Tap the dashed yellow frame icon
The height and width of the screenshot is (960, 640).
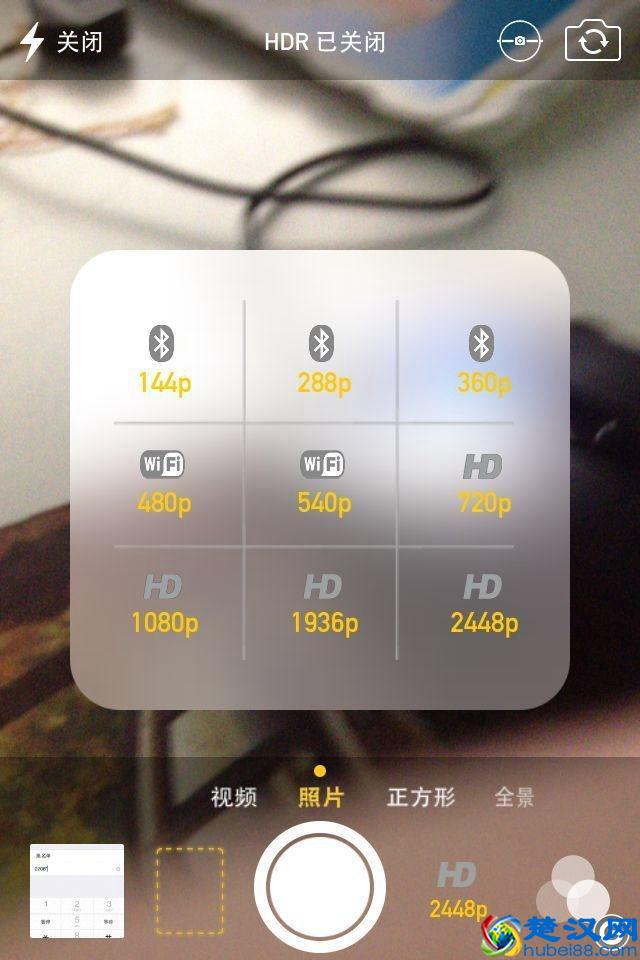click(x=190, y=890)
